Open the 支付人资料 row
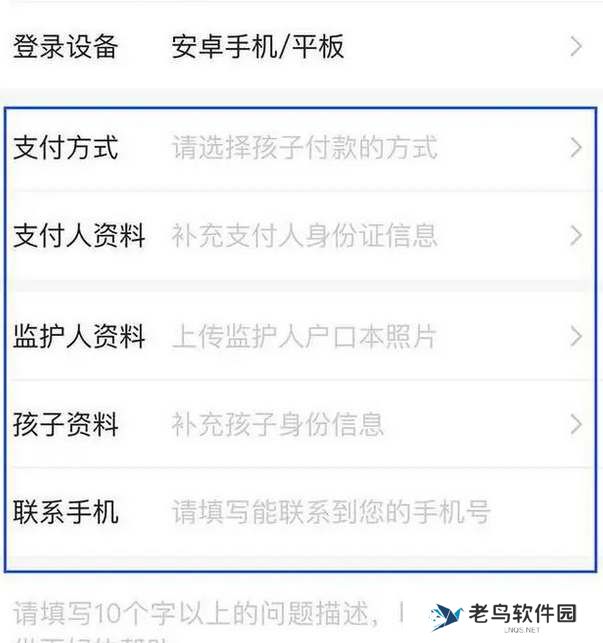Screen dimensions: 603x643 pos(300,236)
